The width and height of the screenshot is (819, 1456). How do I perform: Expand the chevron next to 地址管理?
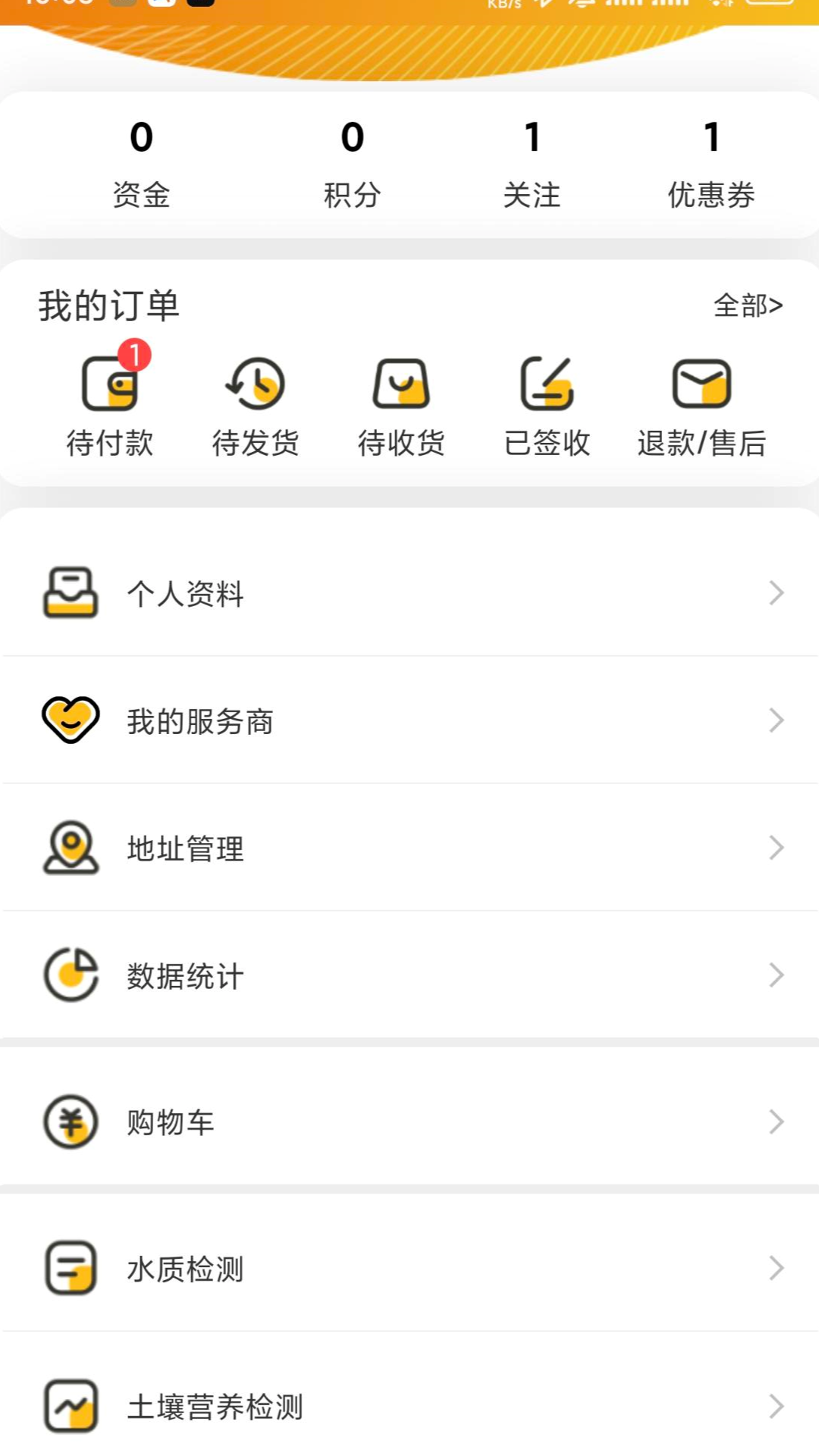tap(776, 848)
